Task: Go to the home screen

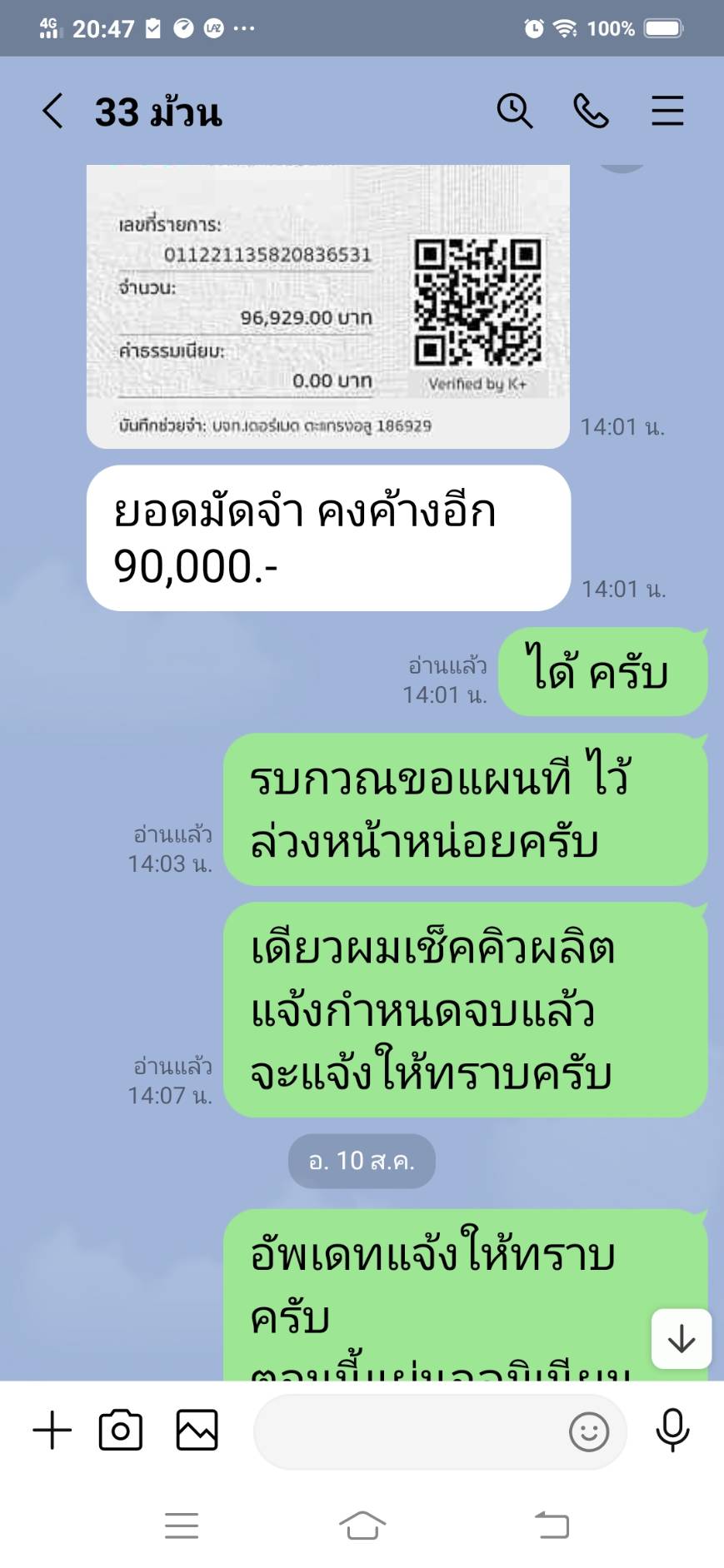Action: pyautogui.click(x=362, y=1526)
